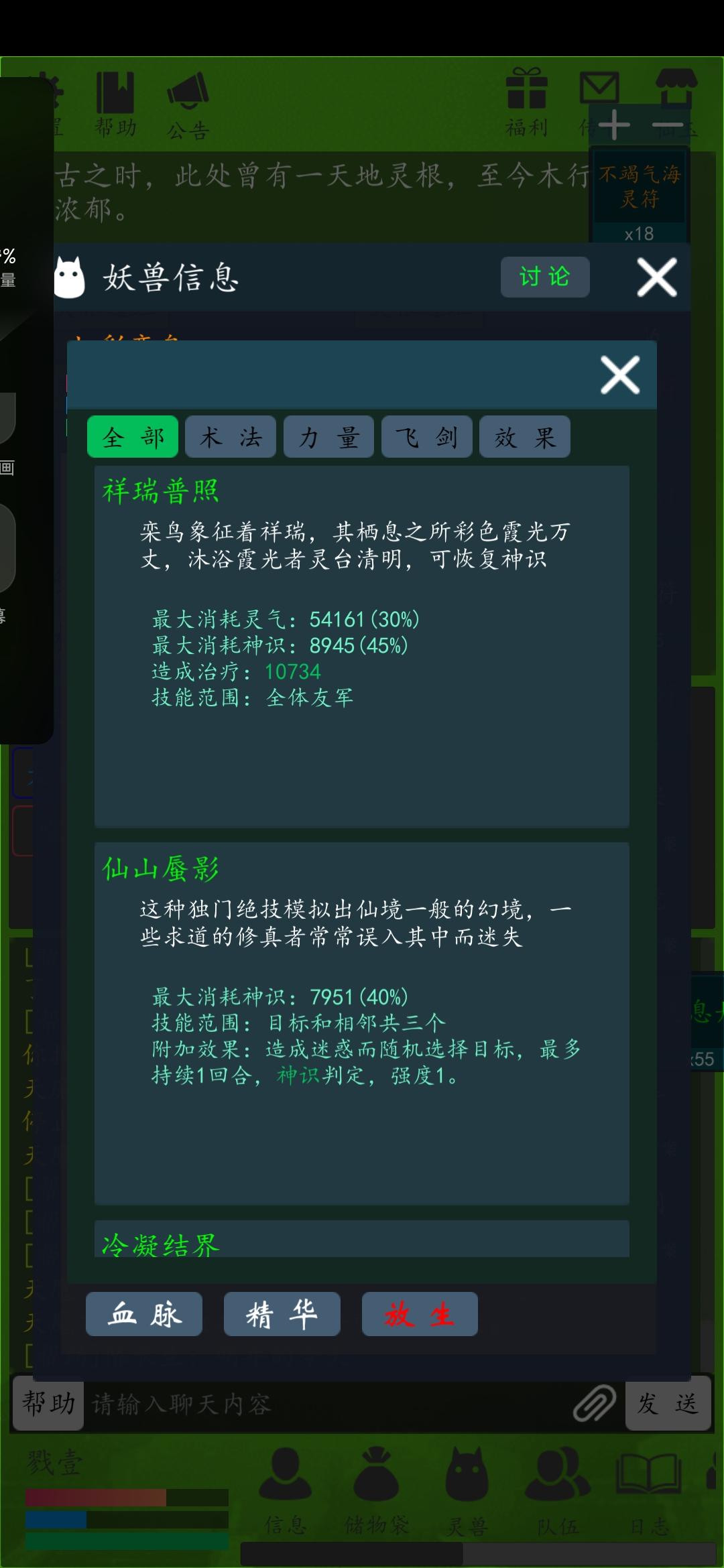The image size is (724, 1568).
Task: Tap the paperclip attach icon
Action: pos(594,1403)
